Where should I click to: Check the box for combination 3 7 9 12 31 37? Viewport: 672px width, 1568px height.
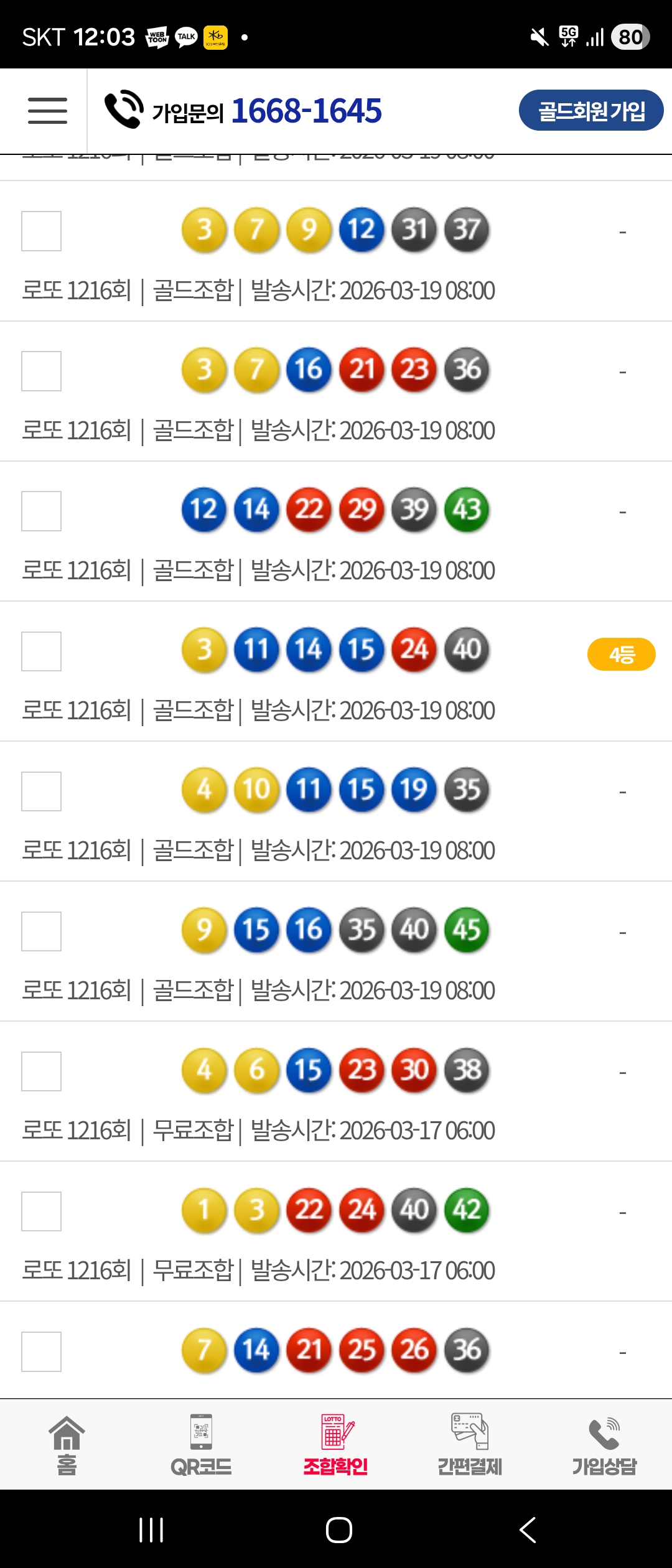click(41, 231)
